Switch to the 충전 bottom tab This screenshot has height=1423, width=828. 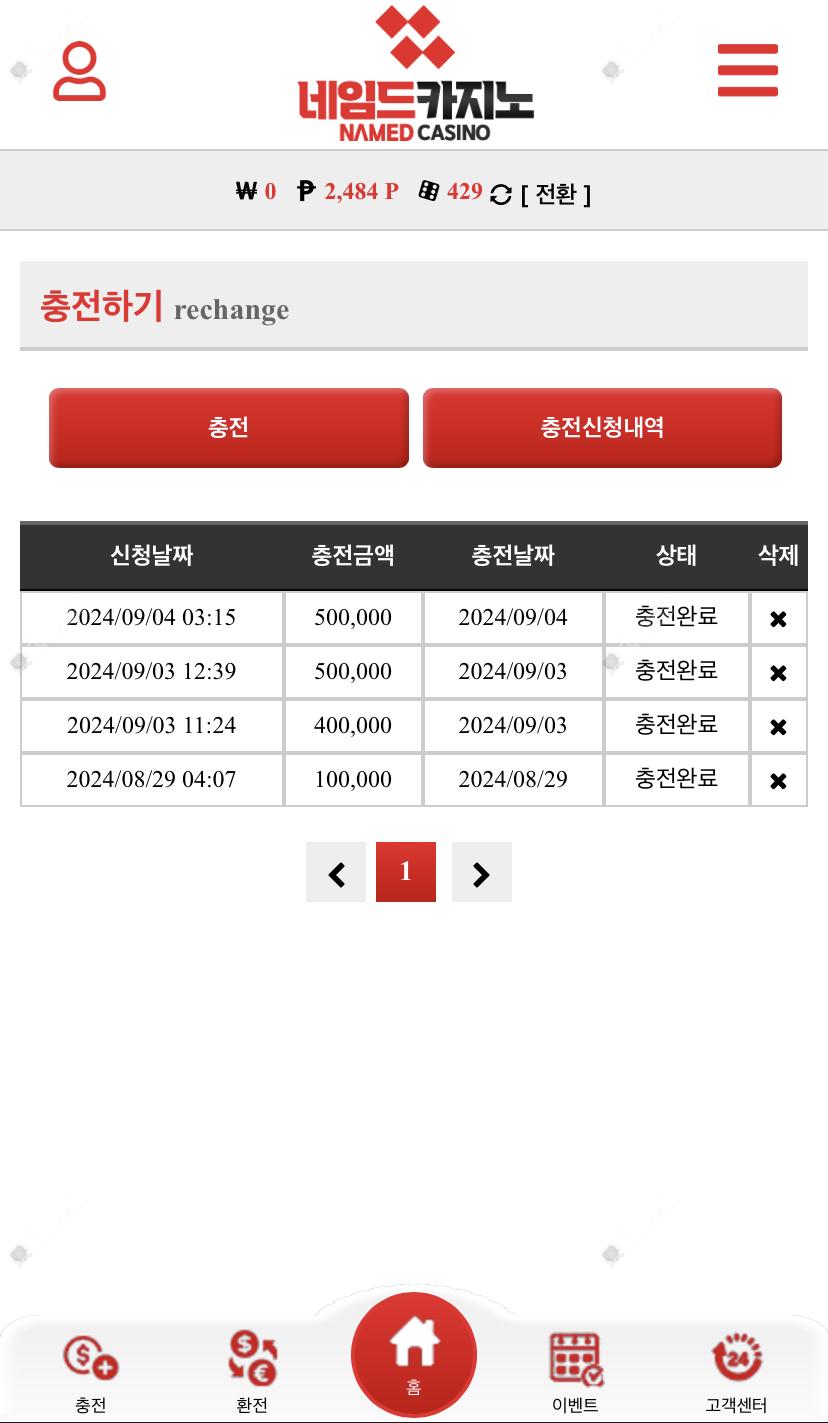[91, 1373]
